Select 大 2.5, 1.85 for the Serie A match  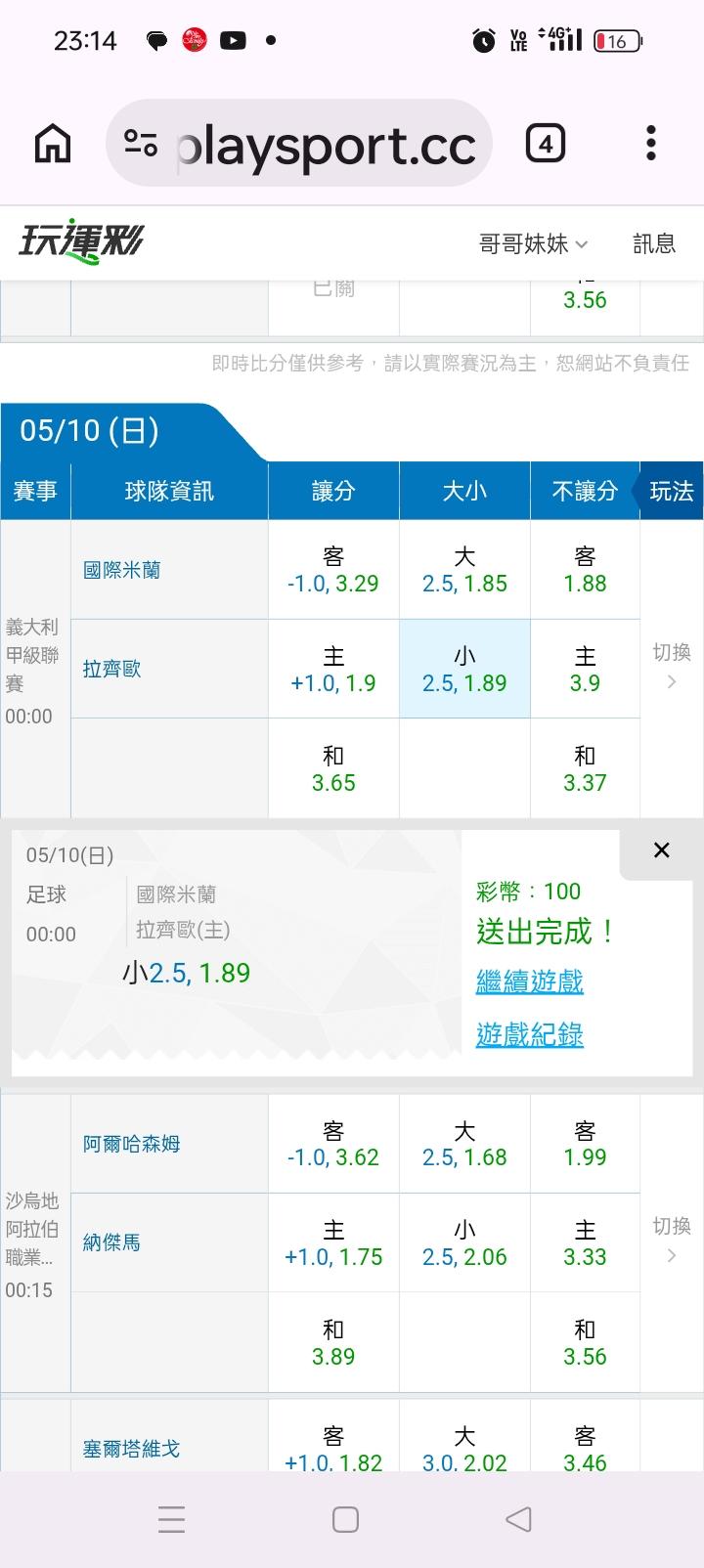(464, 570)
